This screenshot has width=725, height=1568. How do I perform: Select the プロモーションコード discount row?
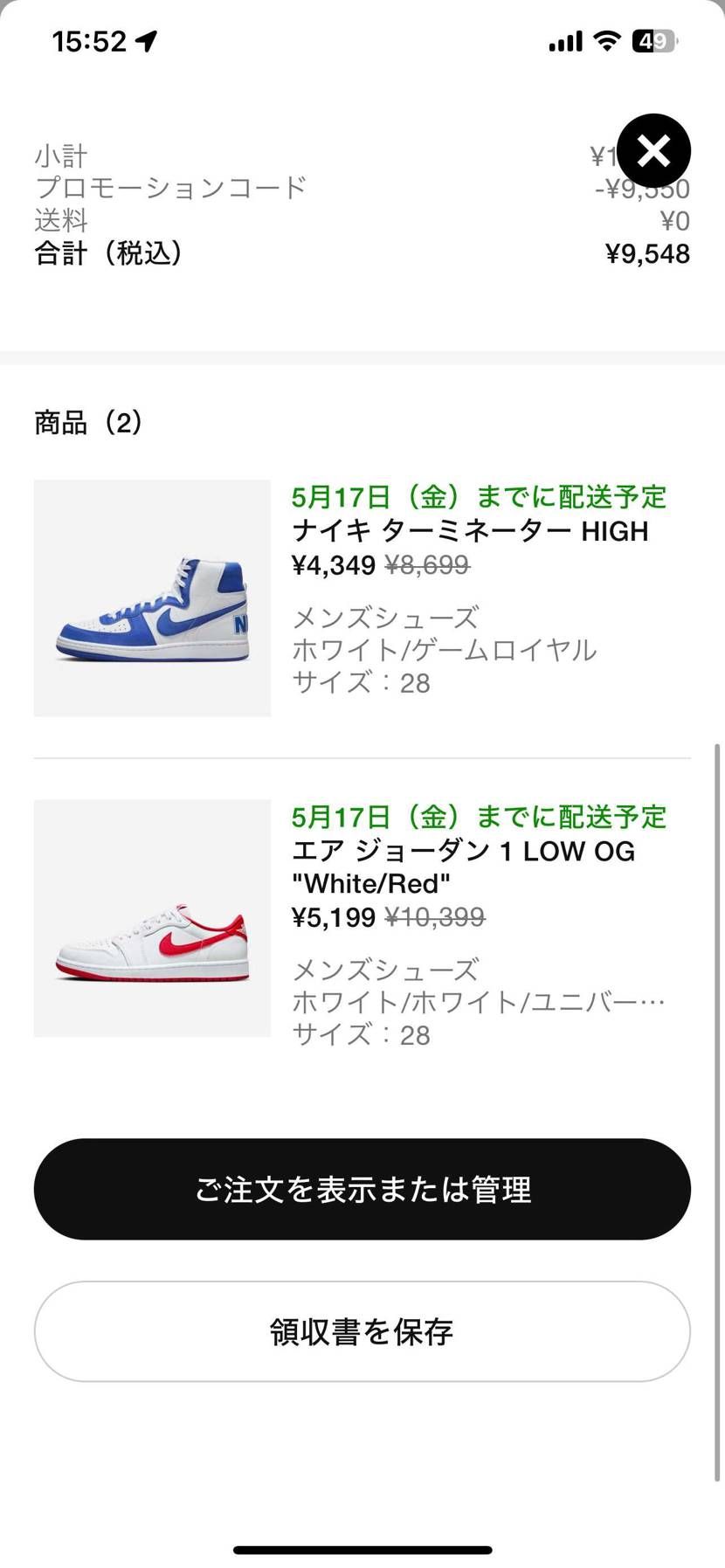[x=171, y=187]
